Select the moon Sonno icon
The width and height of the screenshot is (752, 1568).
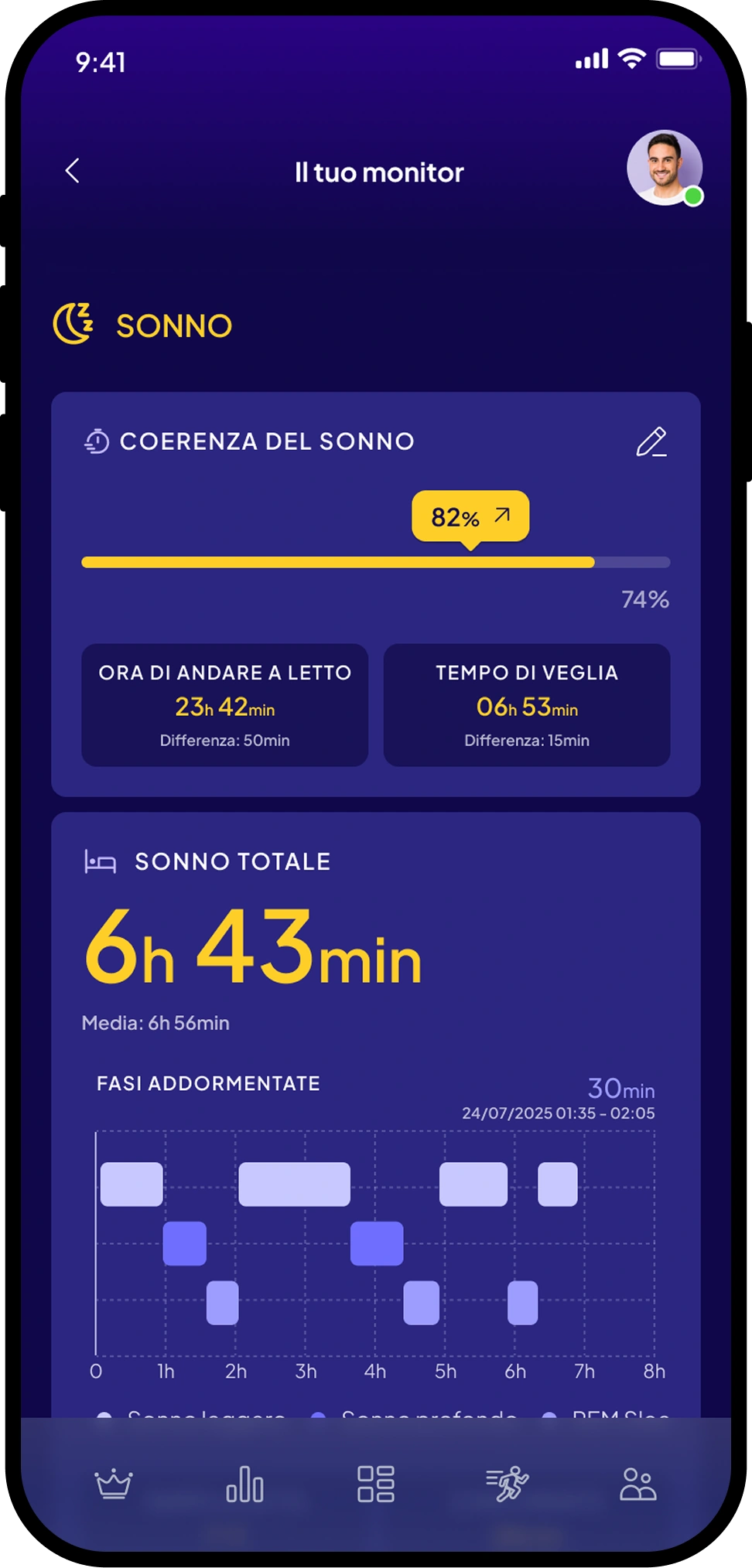tap(75, 325)
